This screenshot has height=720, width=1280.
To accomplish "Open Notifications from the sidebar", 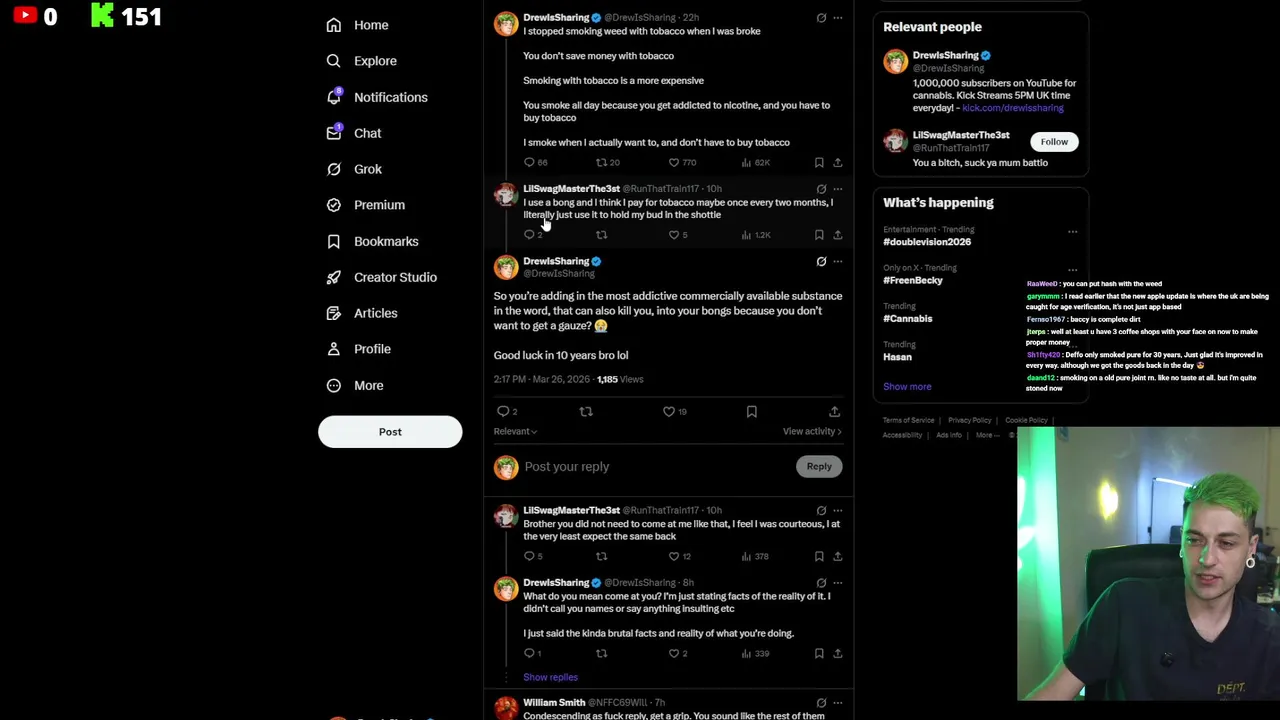I will (390, 97).
